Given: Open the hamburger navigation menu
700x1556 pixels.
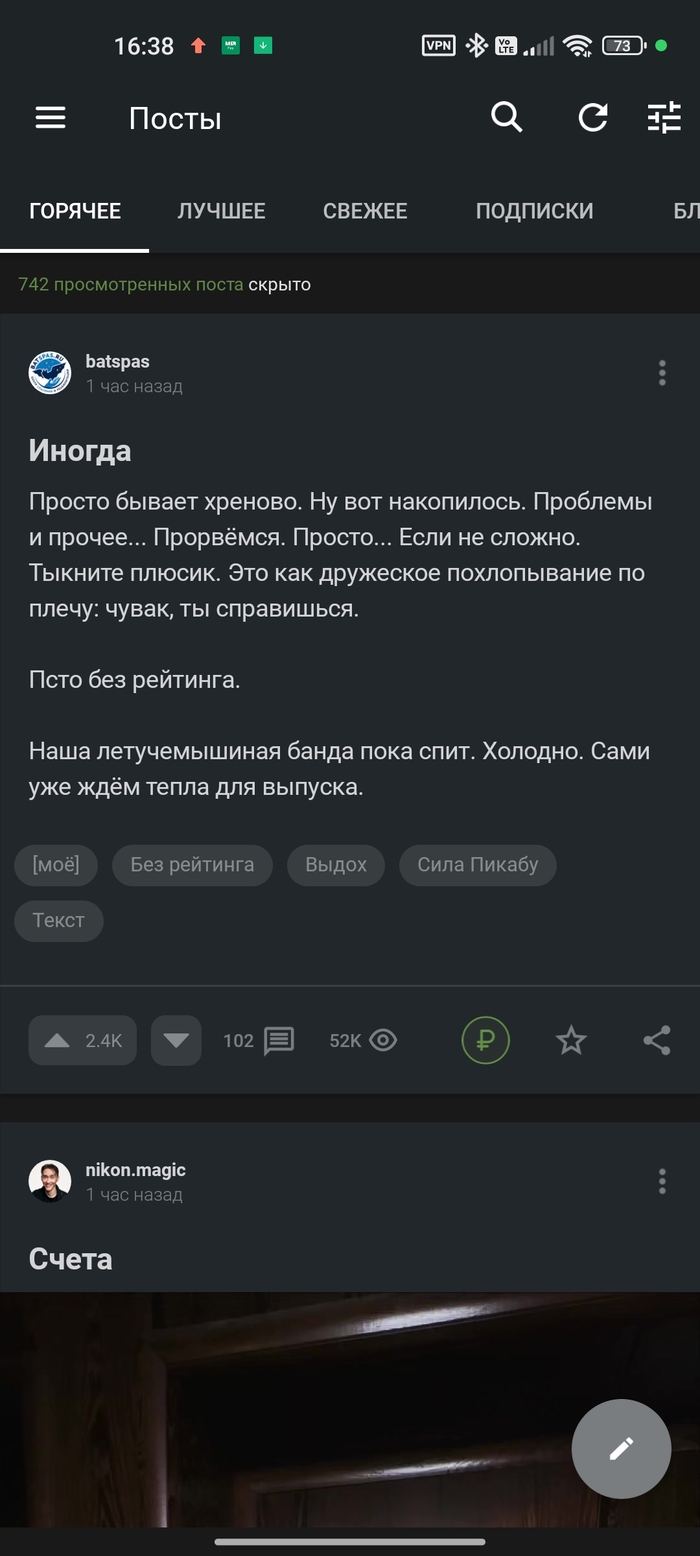Looking at the screenshot, I should coord(50,118).
